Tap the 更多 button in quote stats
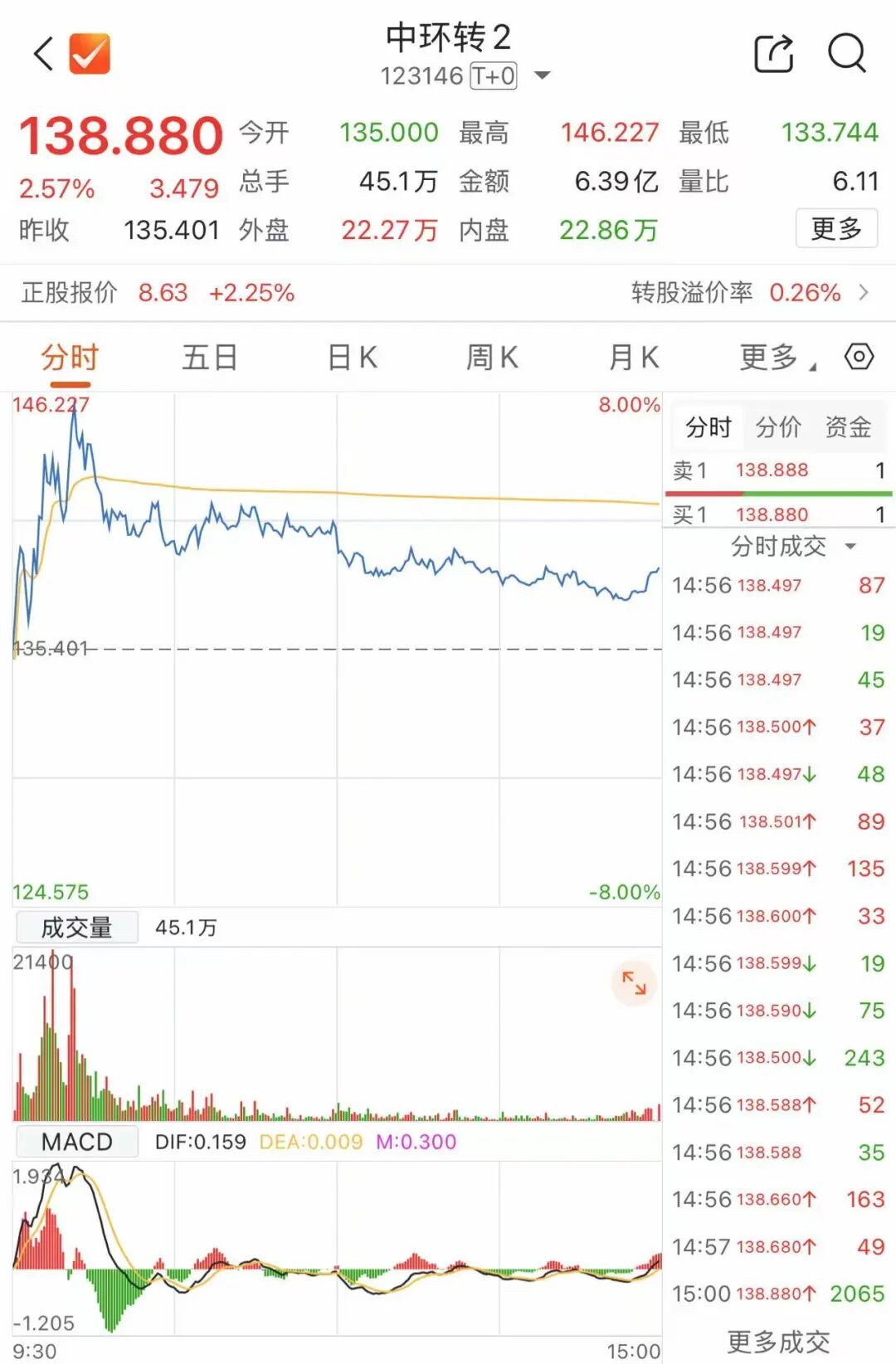Viewport: 896px width, 1364px height. pyautogui.click(x=835, y=229)
